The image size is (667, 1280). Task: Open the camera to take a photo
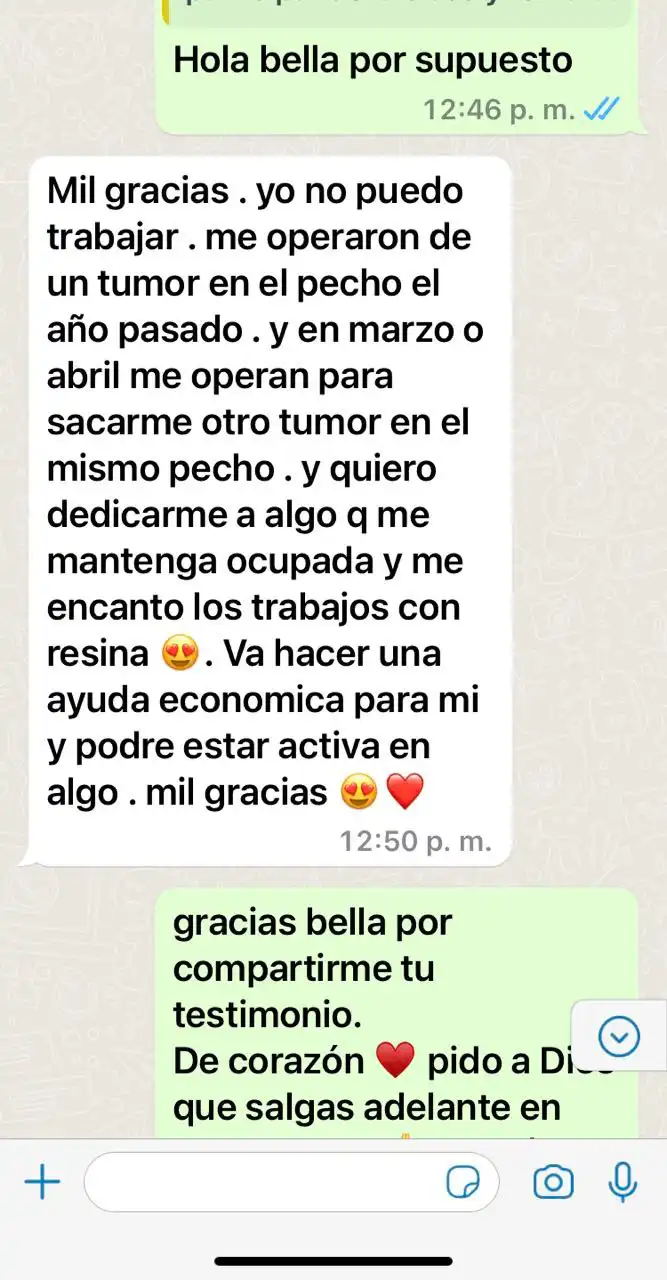tap(553, 1183)
